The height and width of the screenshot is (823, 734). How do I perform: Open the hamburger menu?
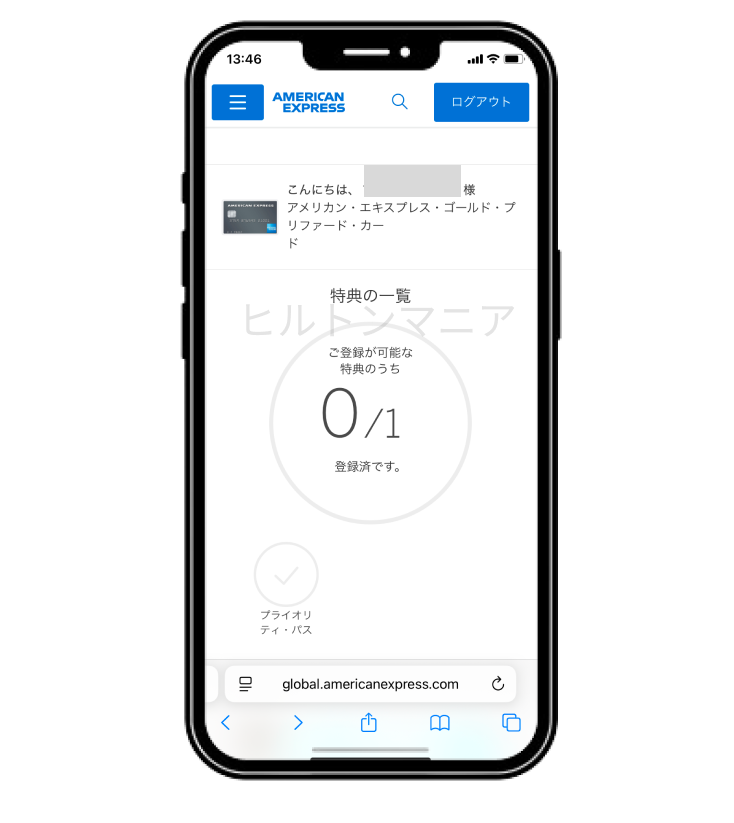point(238,102)
